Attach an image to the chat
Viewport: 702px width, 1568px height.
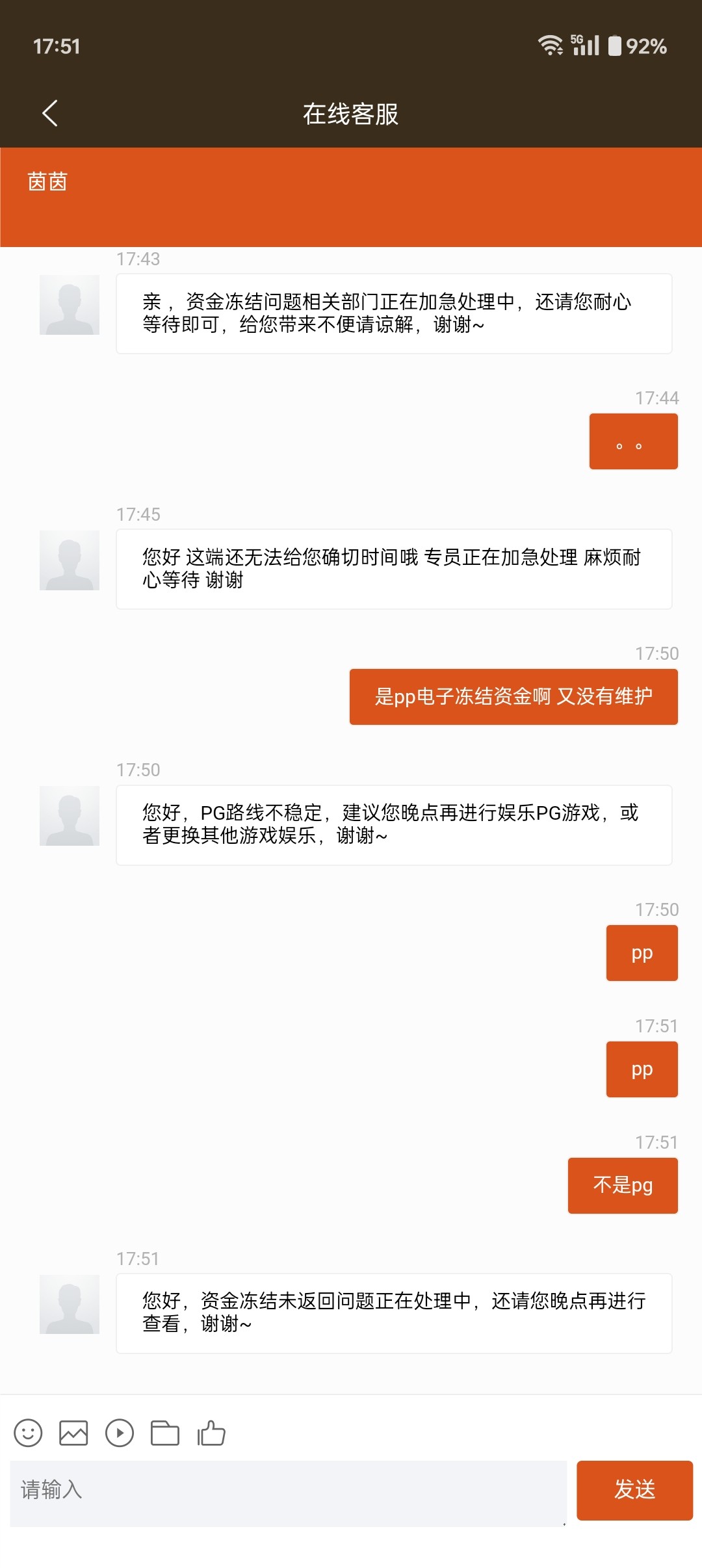pyautogui.click(x=73, y=1433)
